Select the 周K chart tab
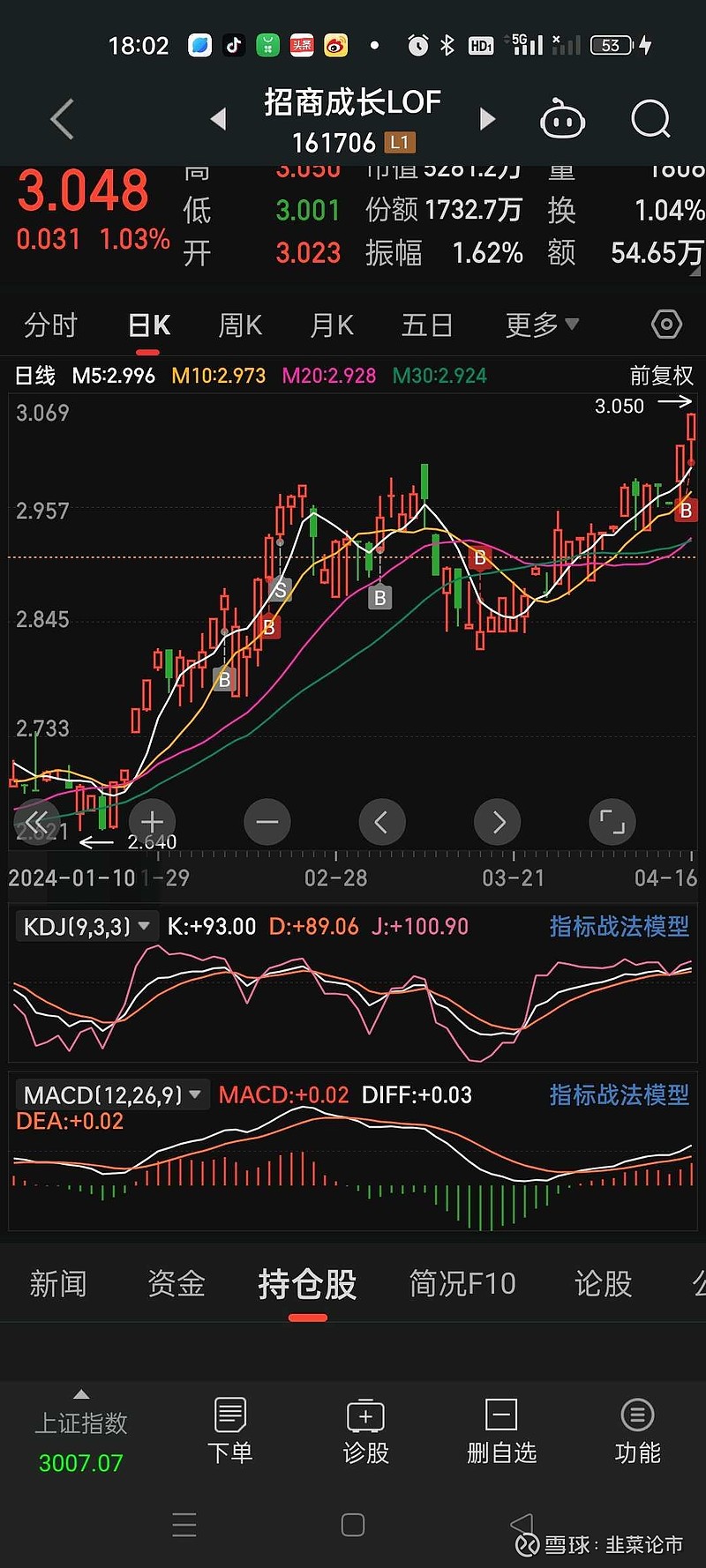This screenshot has width=706, height=1568. pyautogui.click(x=240, y=325)
